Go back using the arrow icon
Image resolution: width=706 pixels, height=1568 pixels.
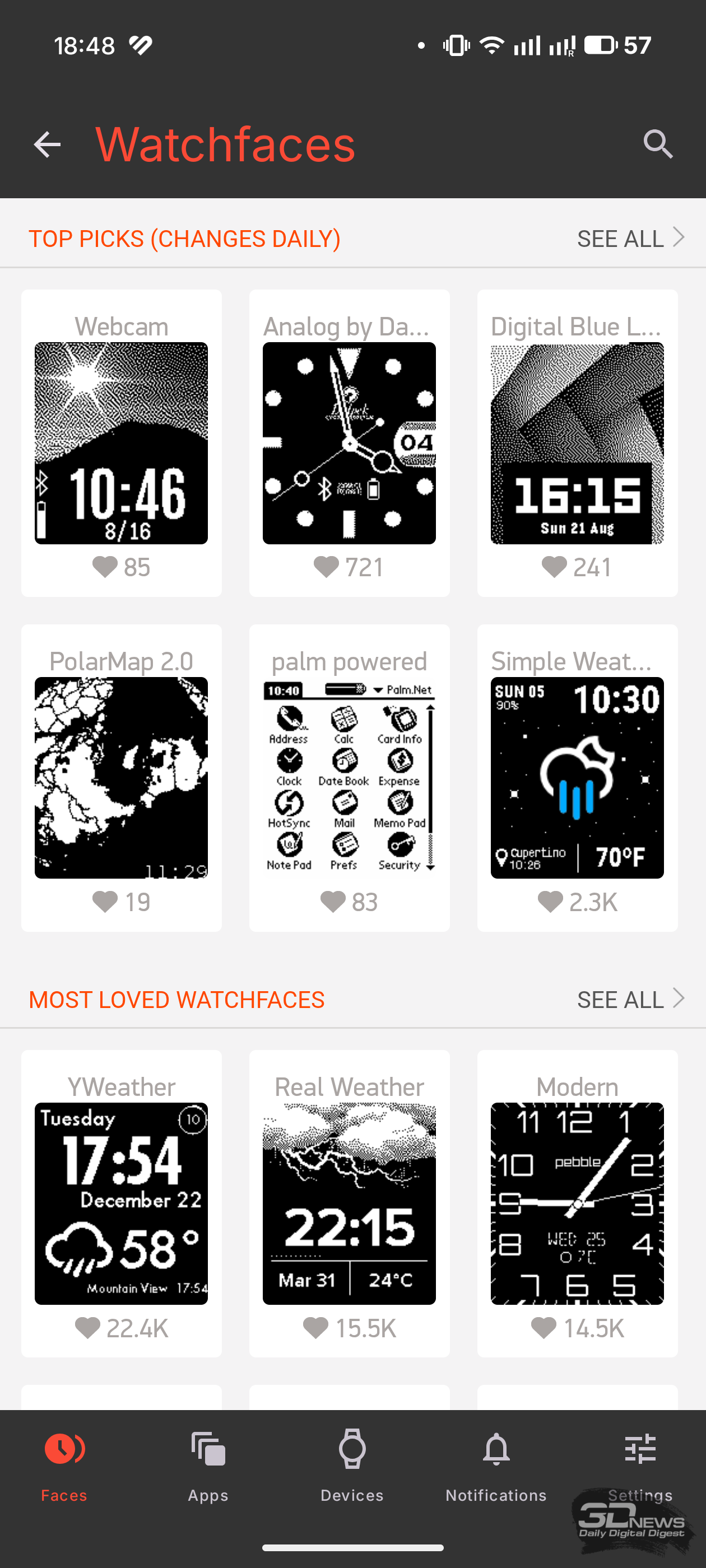click(x=47, y=144)
